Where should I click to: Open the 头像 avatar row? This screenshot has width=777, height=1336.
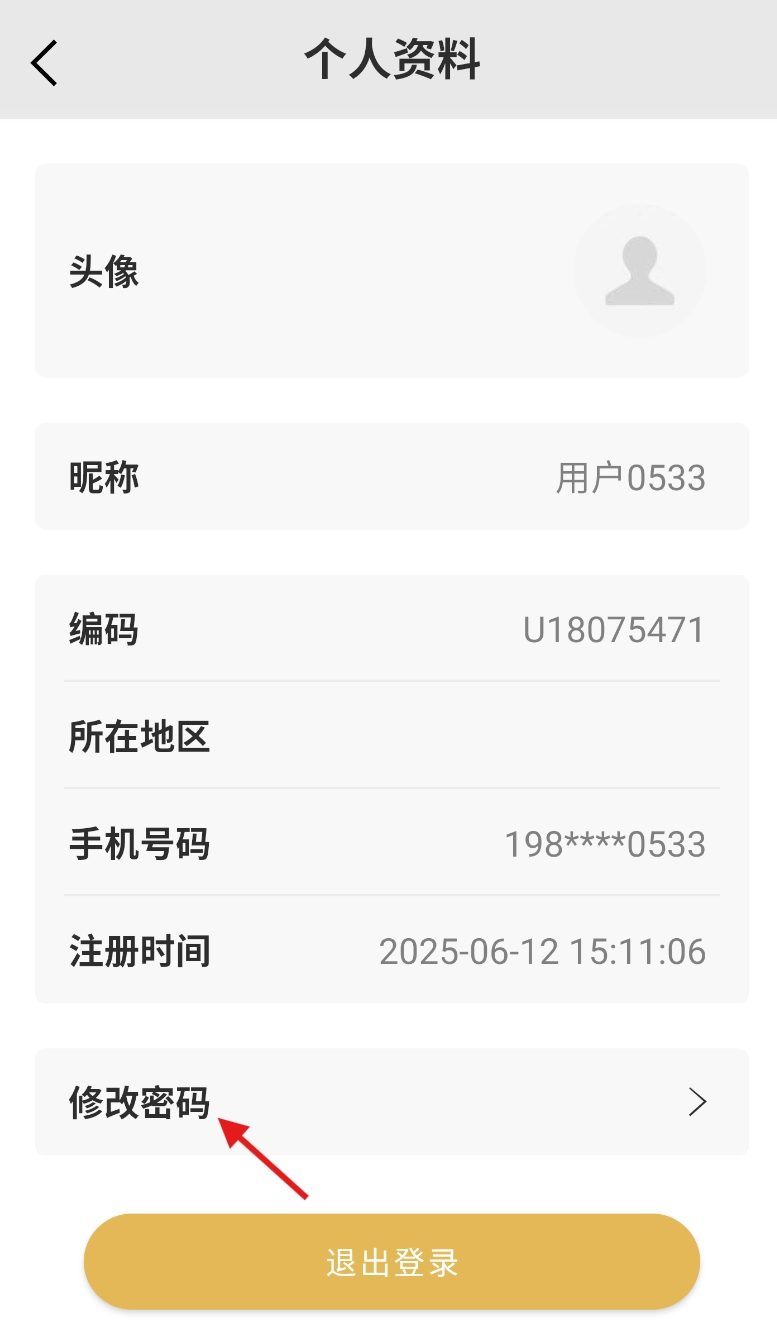point(391,271)
